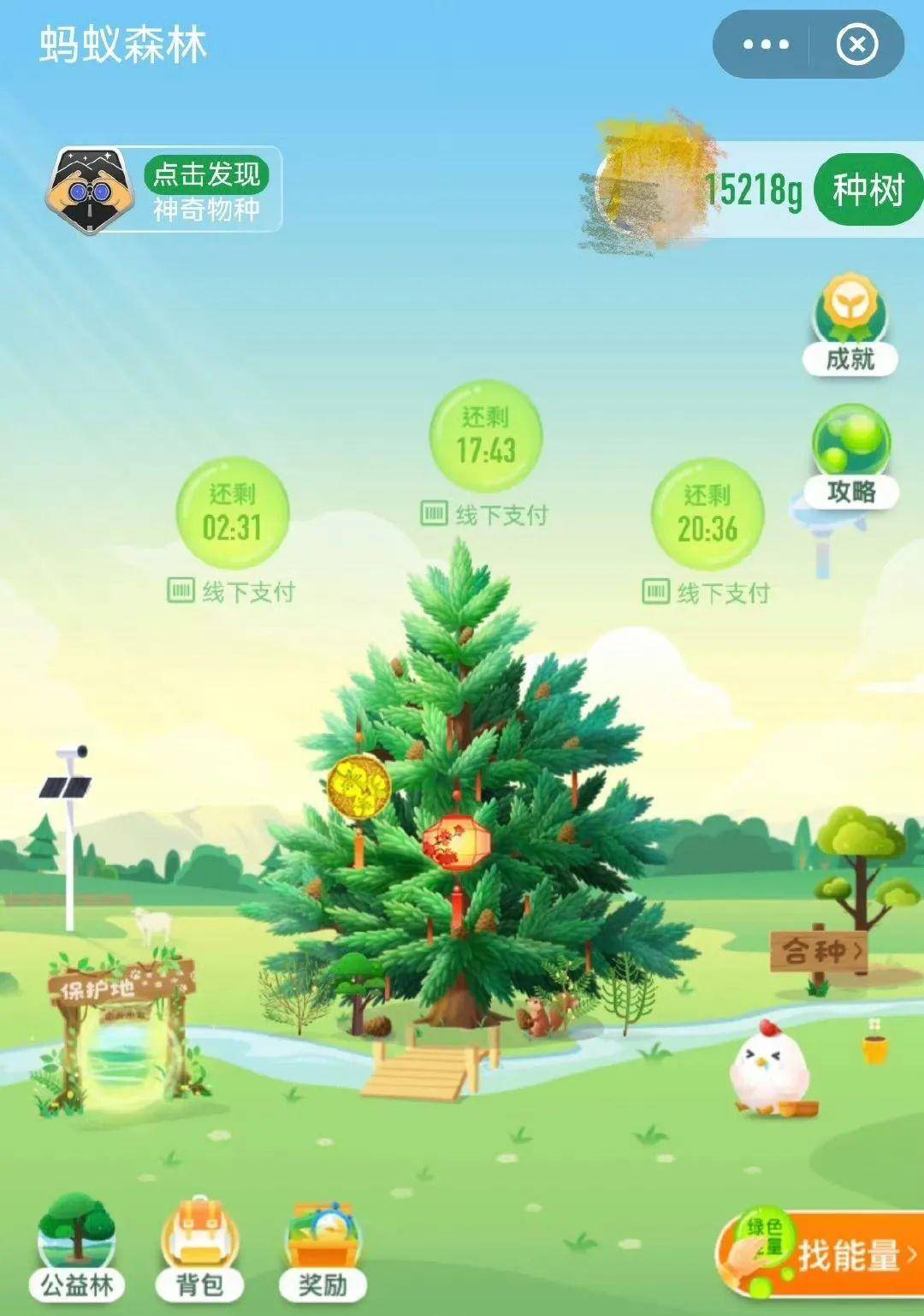Tap the energy bubble showing 17:43

pyautogui.click(x=485, y=437)
